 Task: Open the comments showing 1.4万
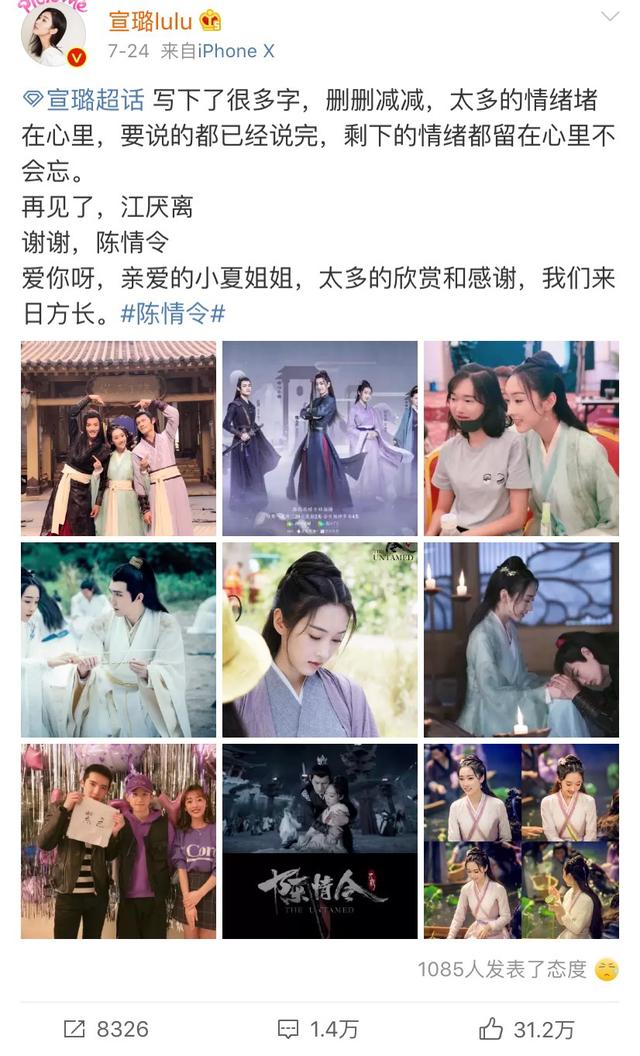click(318, 1029)
